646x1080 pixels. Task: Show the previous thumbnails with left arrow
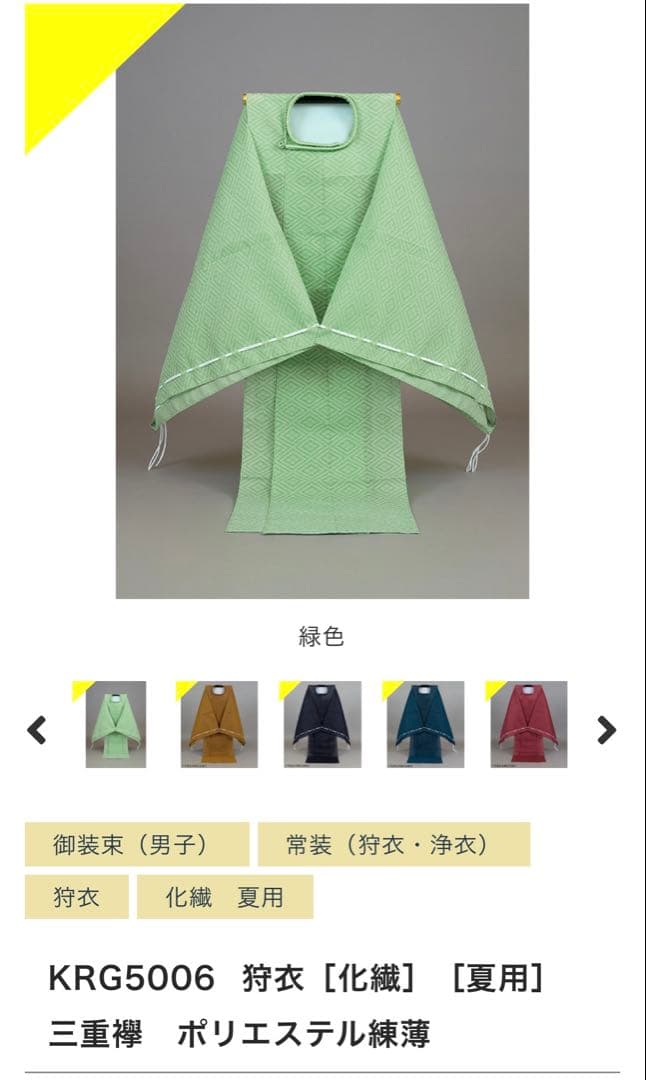[x=37, y=730]
